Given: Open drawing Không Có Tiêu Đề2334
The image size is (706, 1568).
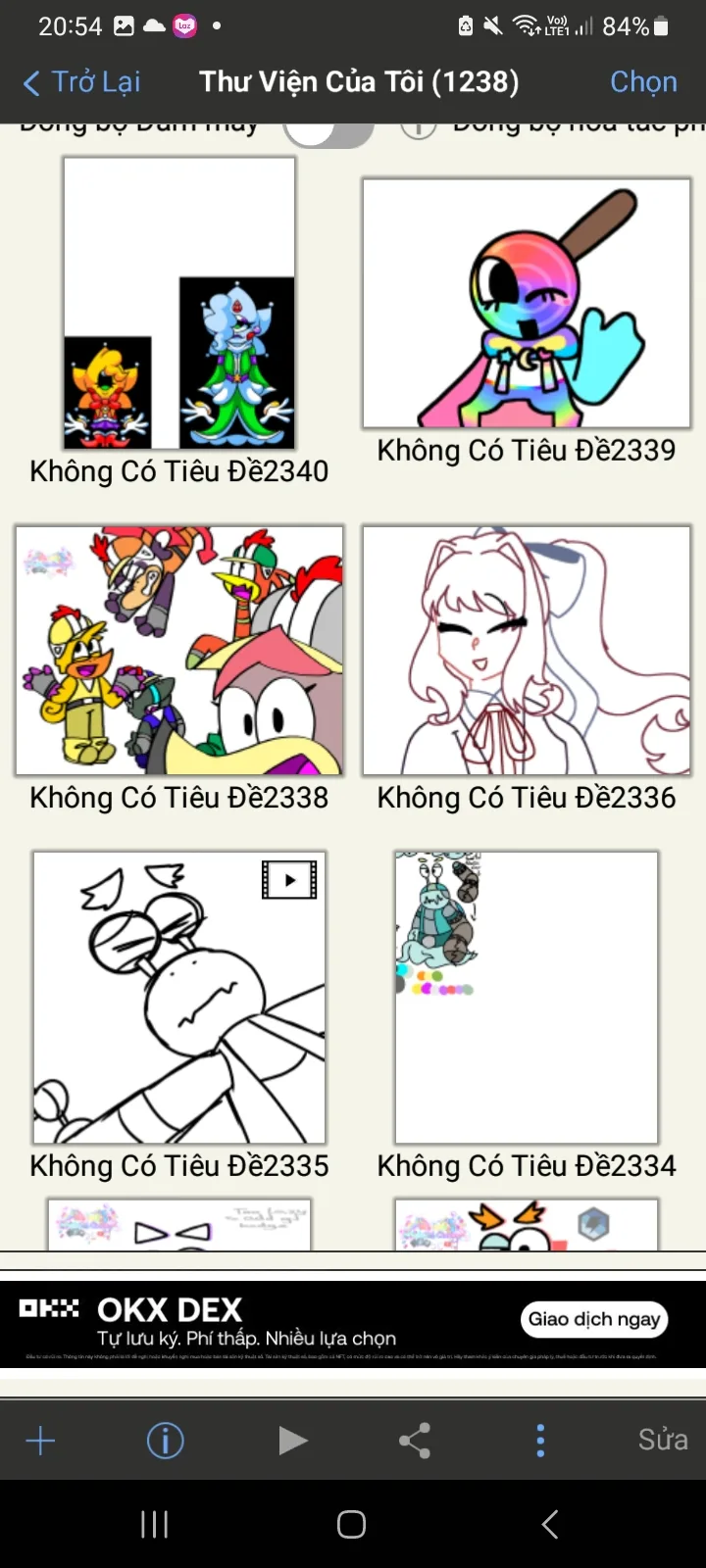Looking at the screenshot, I should [527, 997].
